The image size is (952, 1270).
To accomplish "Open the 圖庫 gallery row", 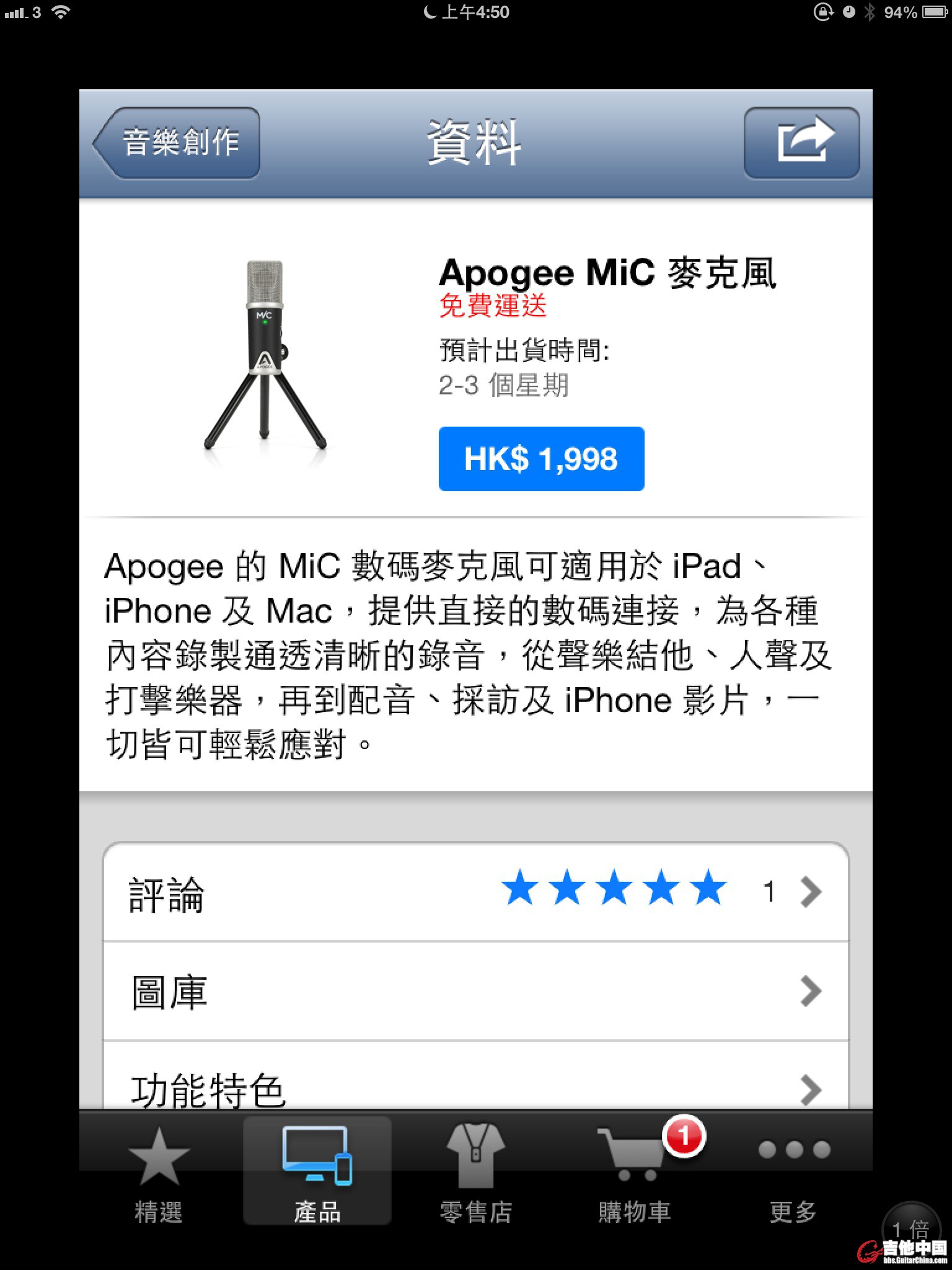I will pos(475,991).
